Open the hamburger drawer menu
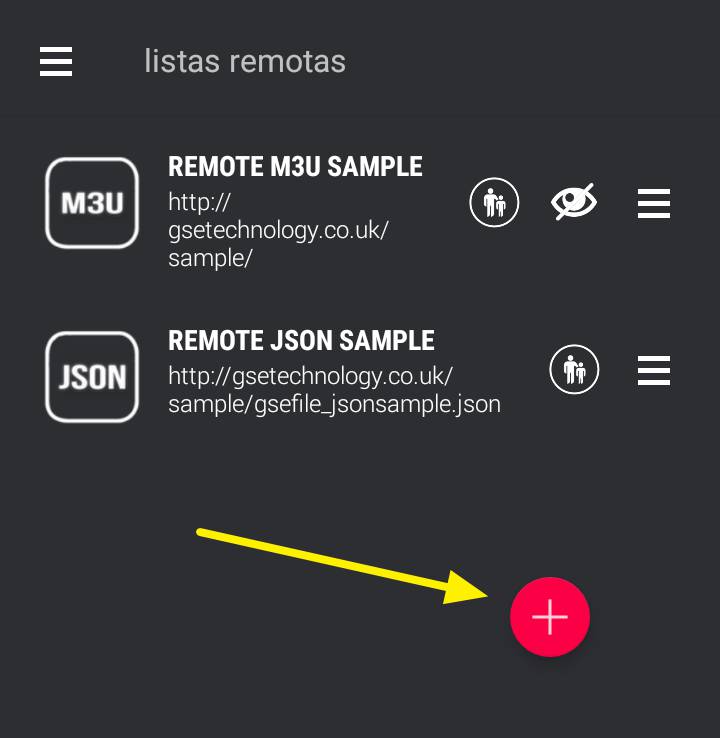 pyautogui.click(x=56, y=61)
